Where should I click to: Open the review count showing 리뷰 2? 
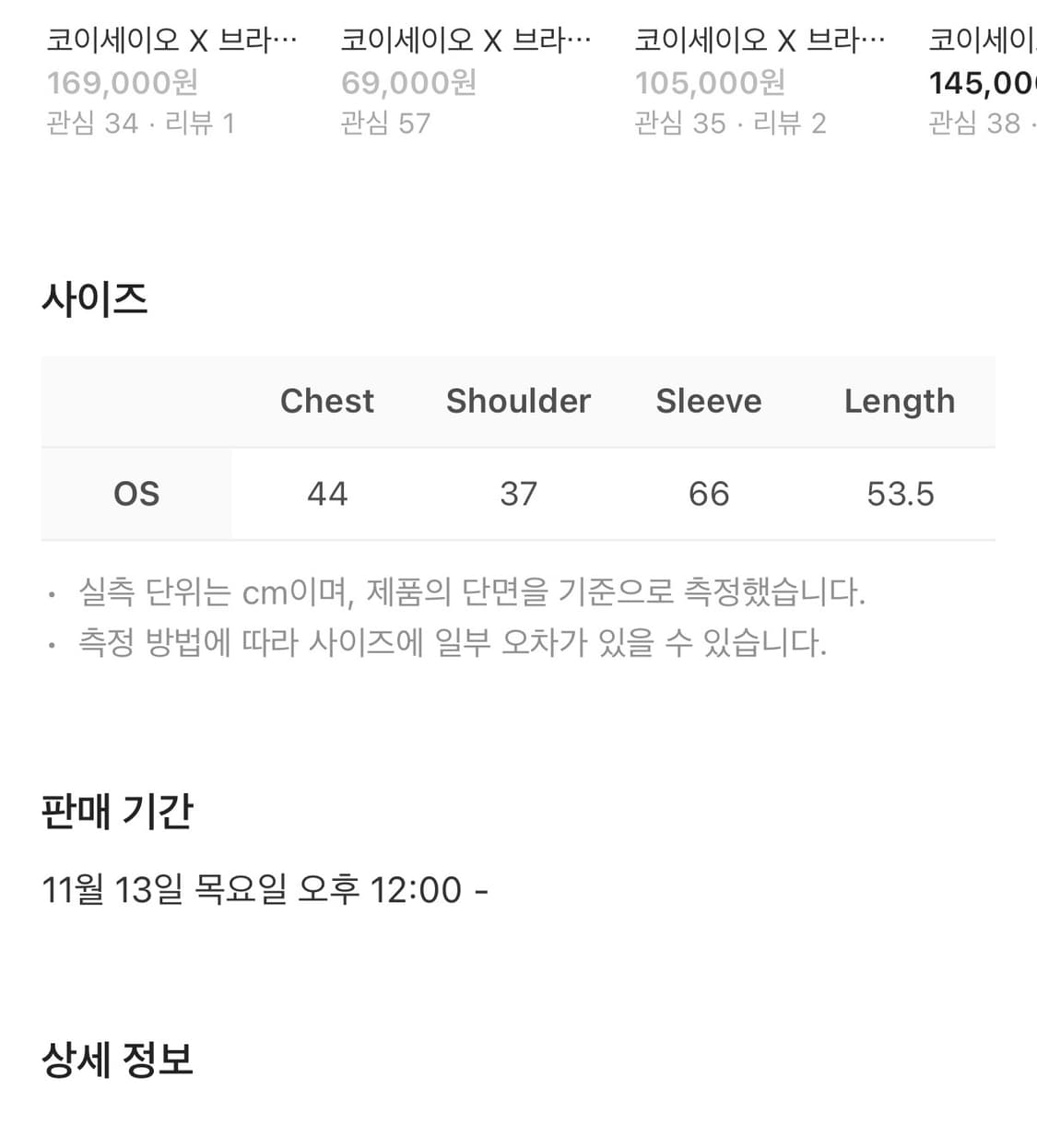pyautogui.click(x=791, y=124)
